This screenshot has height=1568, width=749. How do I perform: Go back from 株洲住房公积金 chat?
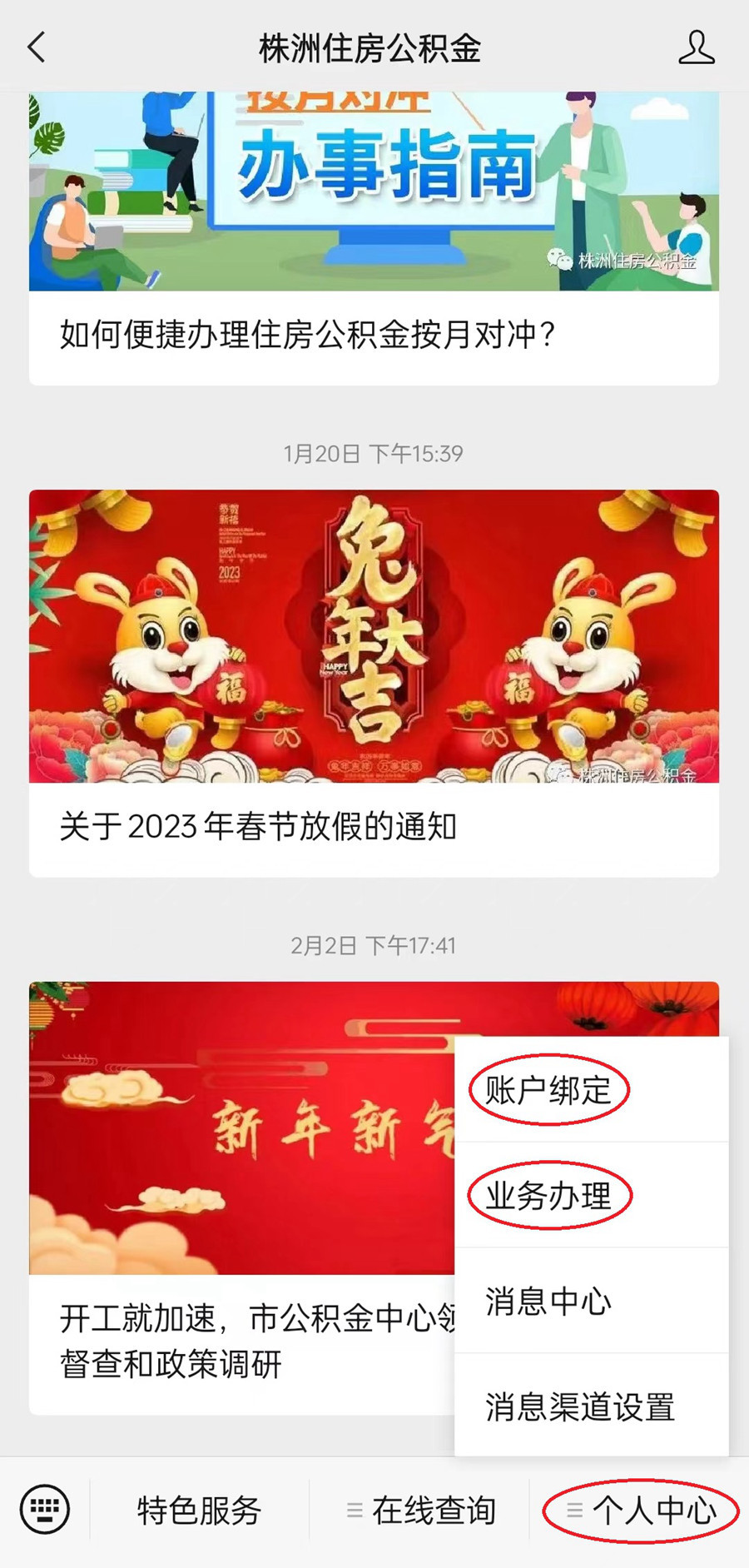[37, 47]
